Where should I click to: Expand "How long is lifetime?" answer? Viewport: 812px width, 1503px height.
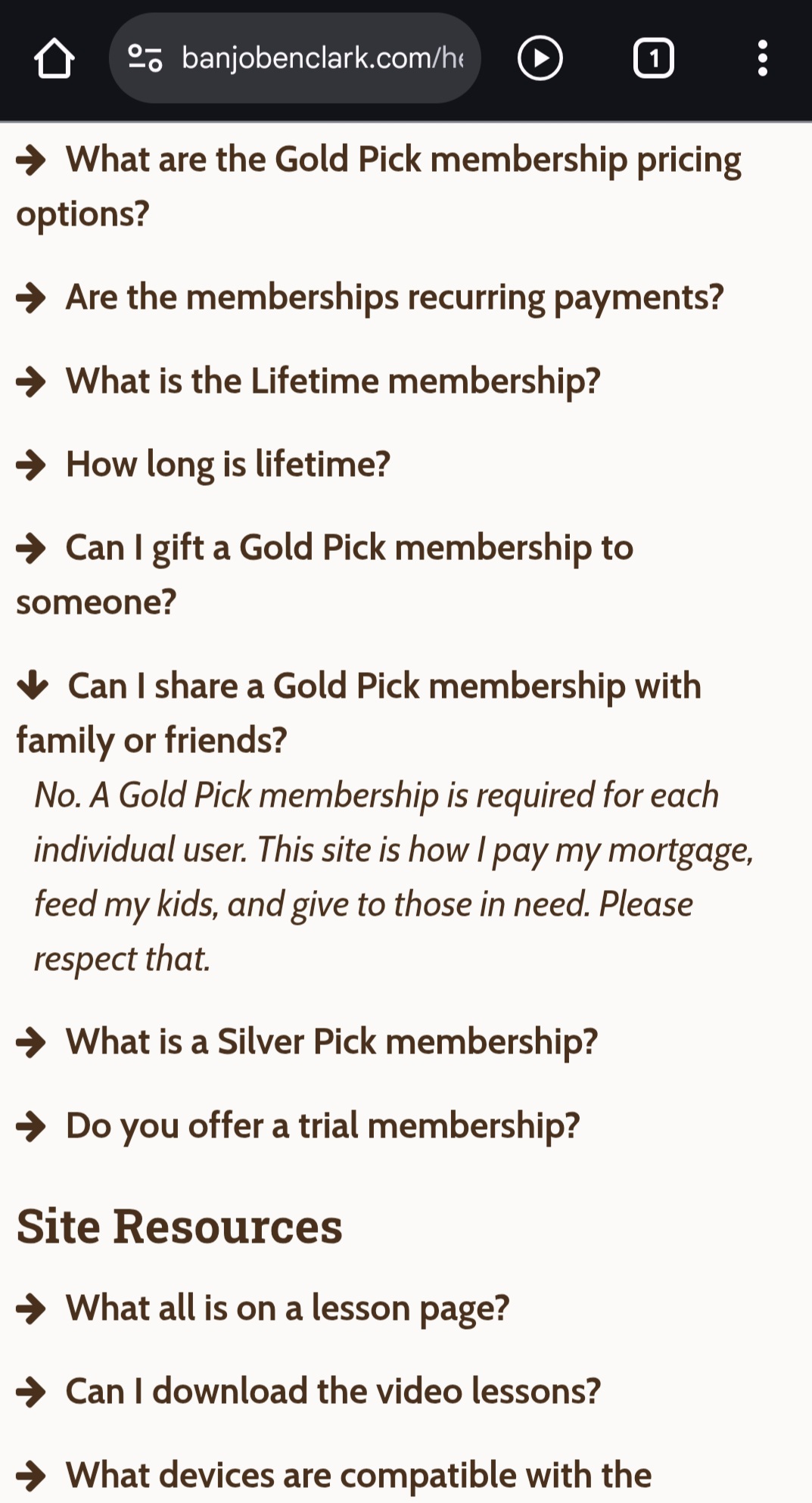click(x=227, y=465)
